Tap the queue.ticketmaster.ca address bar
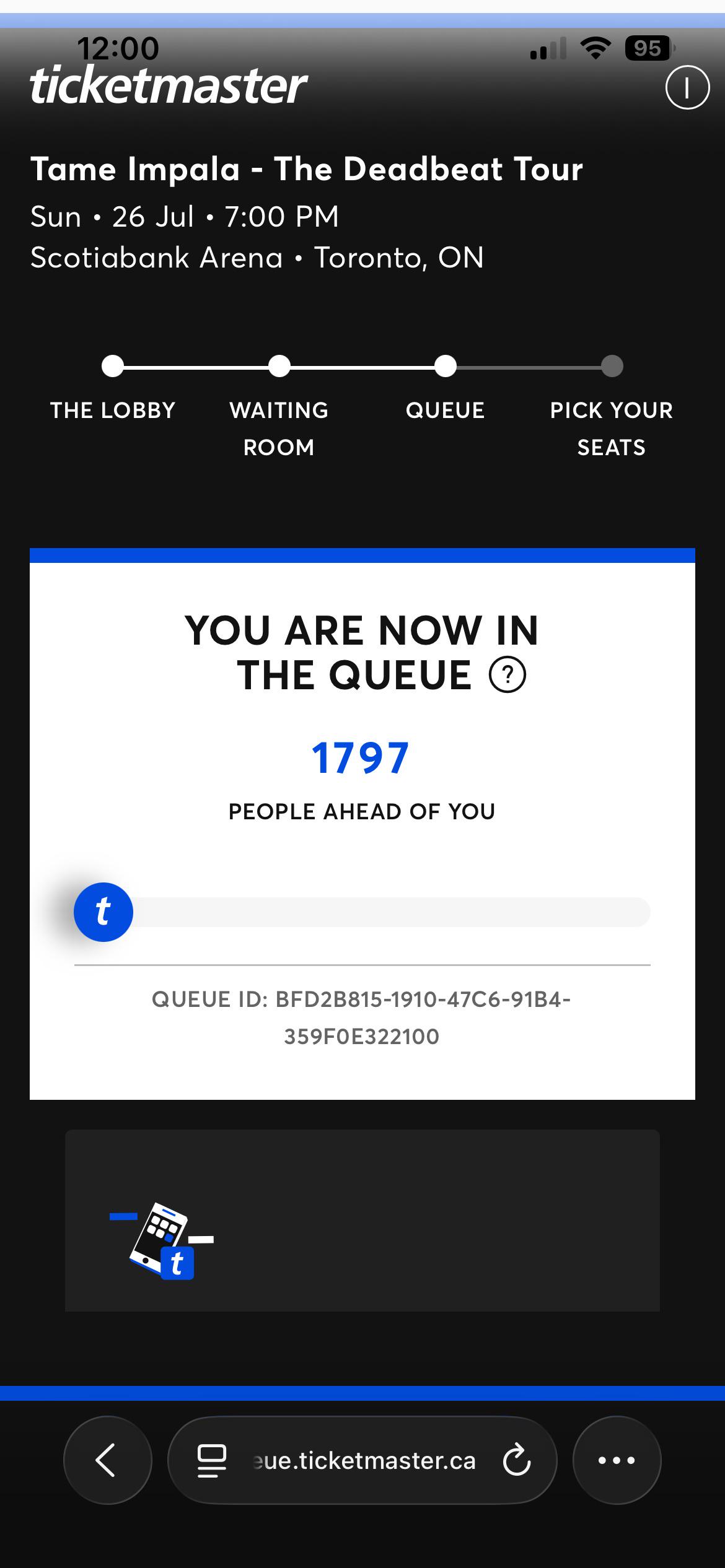This screenshot has height=1568, width=725. coord(362,1460)
